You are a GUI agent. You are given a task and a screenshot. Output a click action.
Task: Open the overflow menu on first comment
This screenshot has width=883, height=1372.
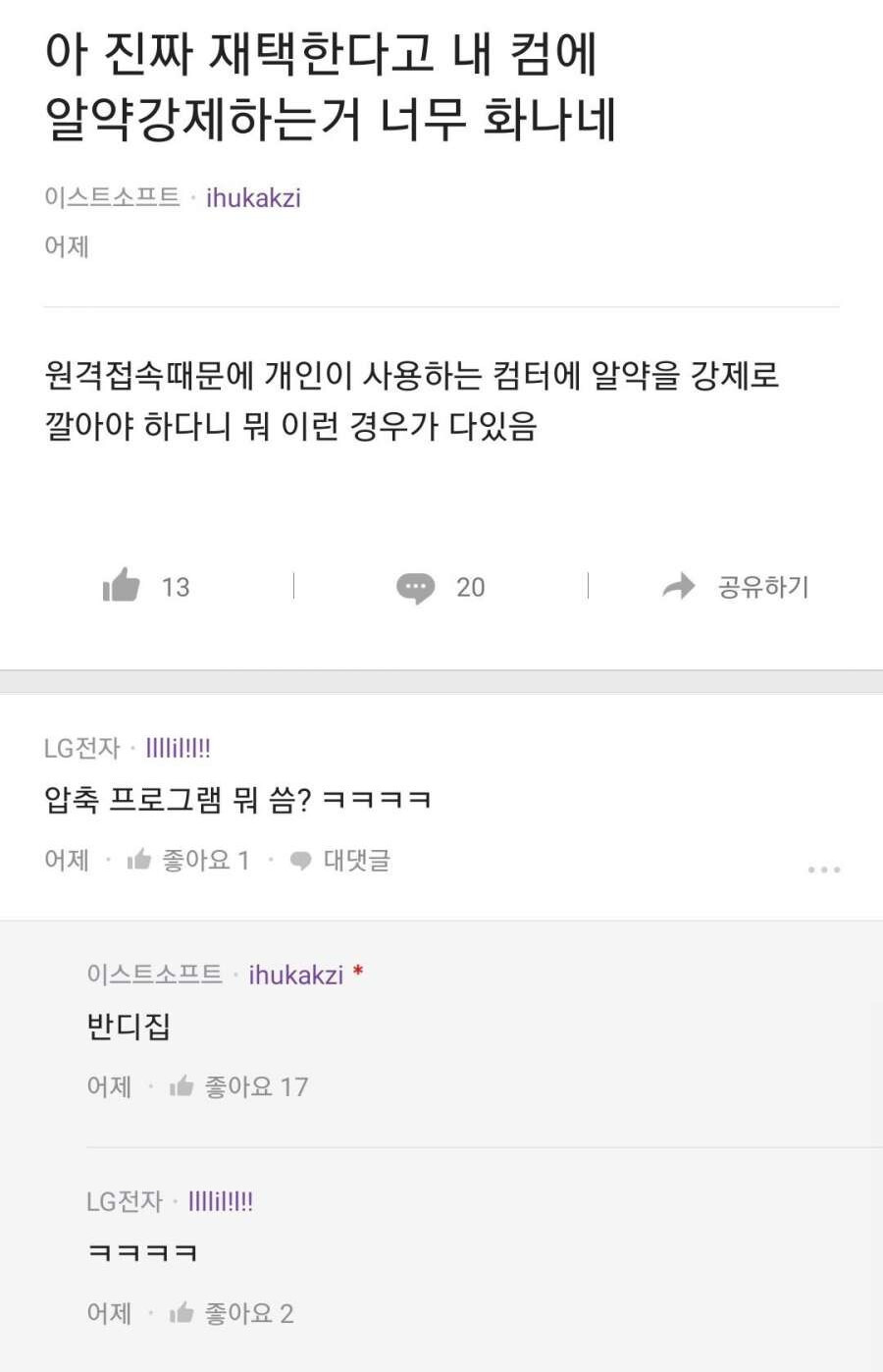click(x=823, y=870)
